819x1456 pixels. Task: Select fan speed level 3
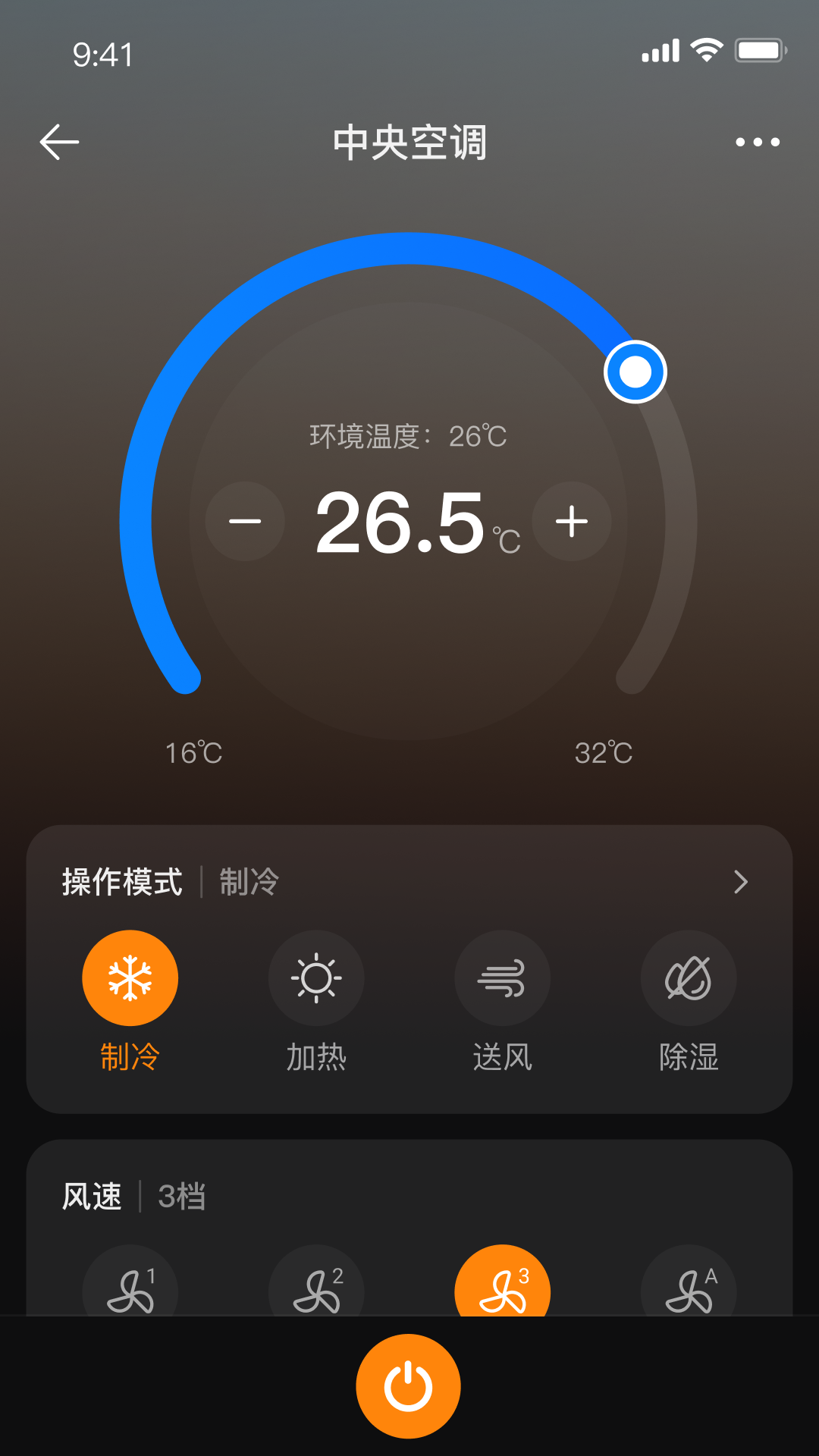point(502,1285)
